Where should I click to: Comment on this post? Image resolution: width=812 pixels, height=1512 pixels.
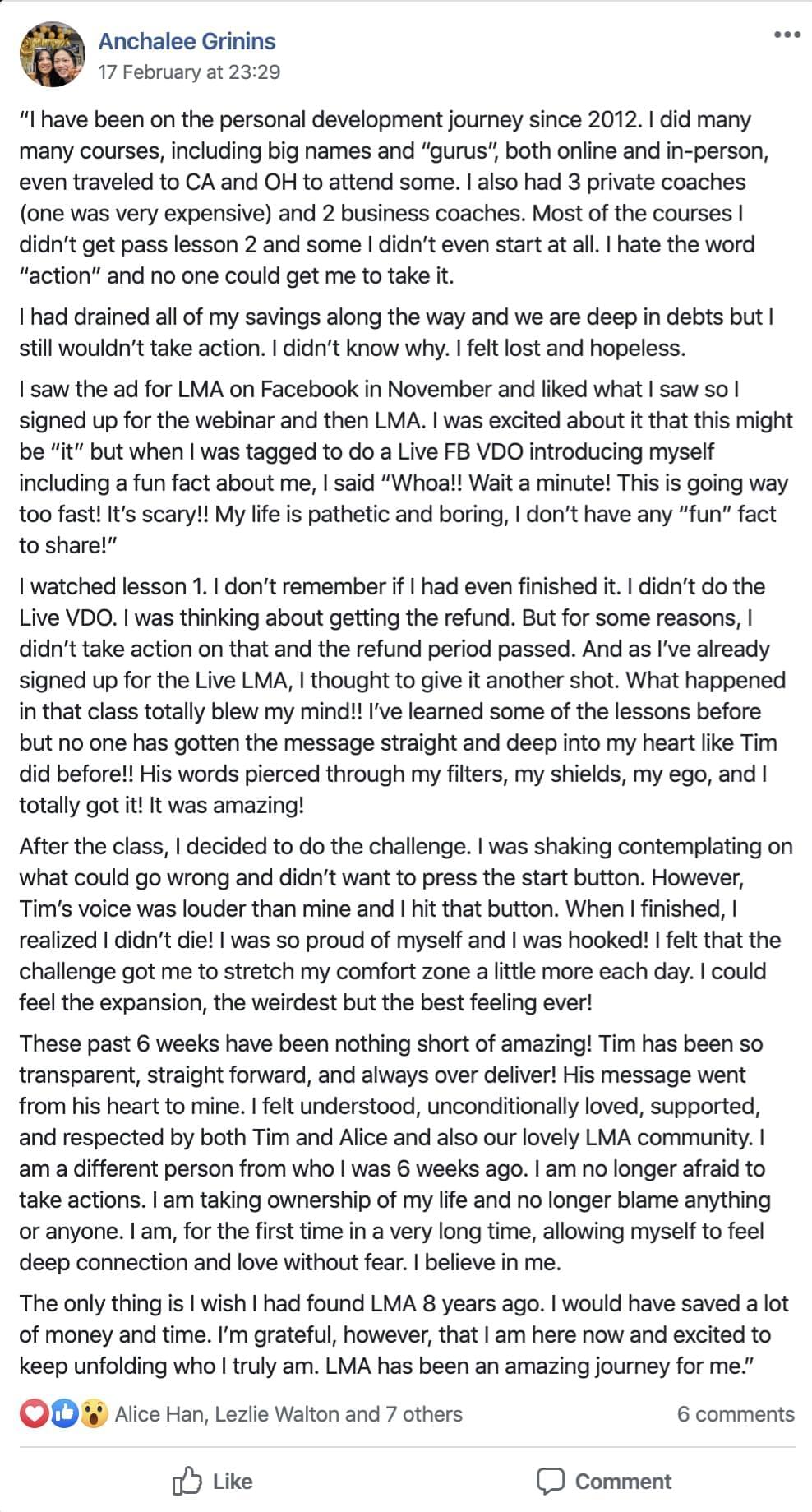(603, 1482)
